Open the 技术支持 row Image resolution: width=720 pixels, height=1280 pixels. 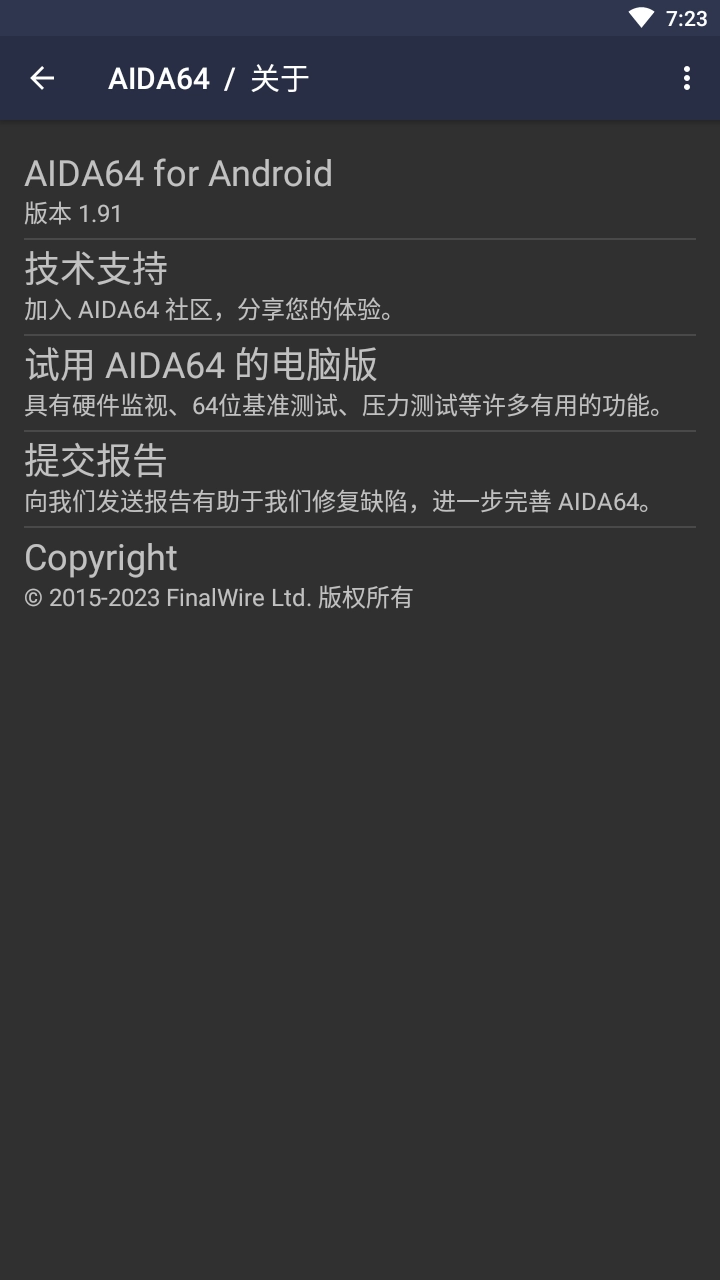coord(360,286)
